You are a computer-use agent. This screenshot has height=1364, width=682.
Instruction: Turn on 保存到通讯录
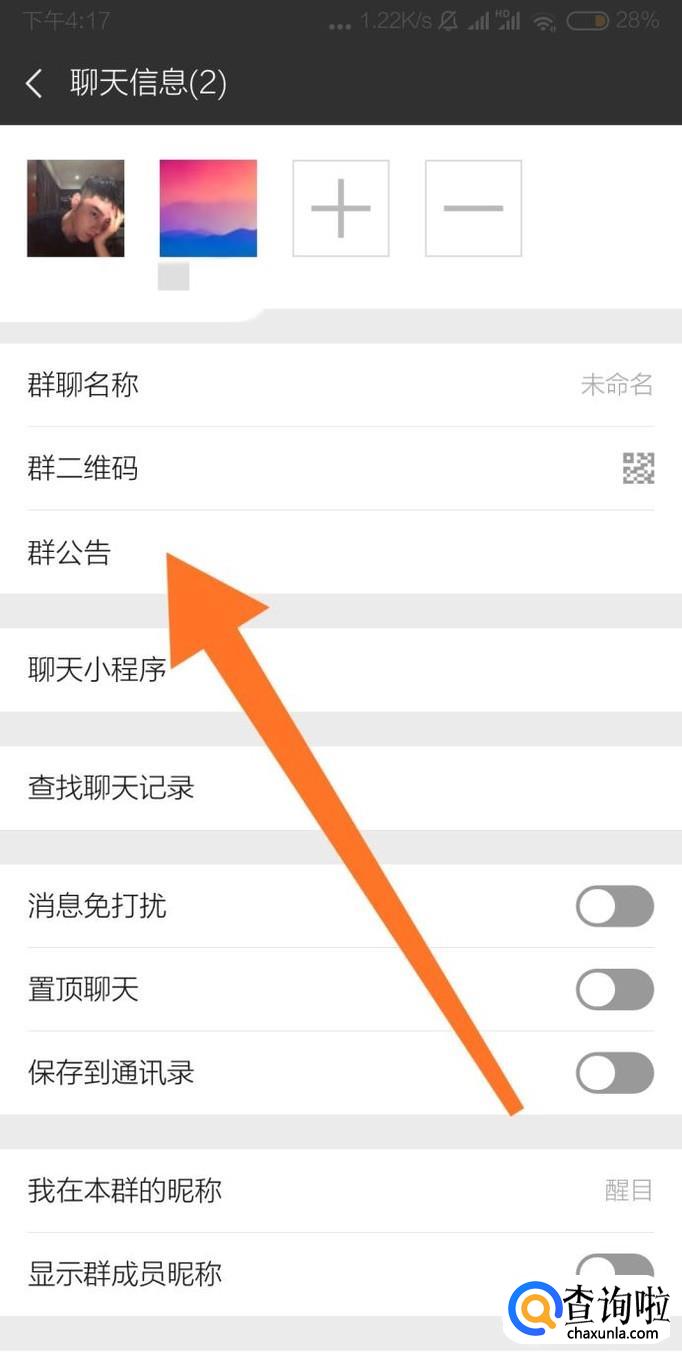[614, 1073]
